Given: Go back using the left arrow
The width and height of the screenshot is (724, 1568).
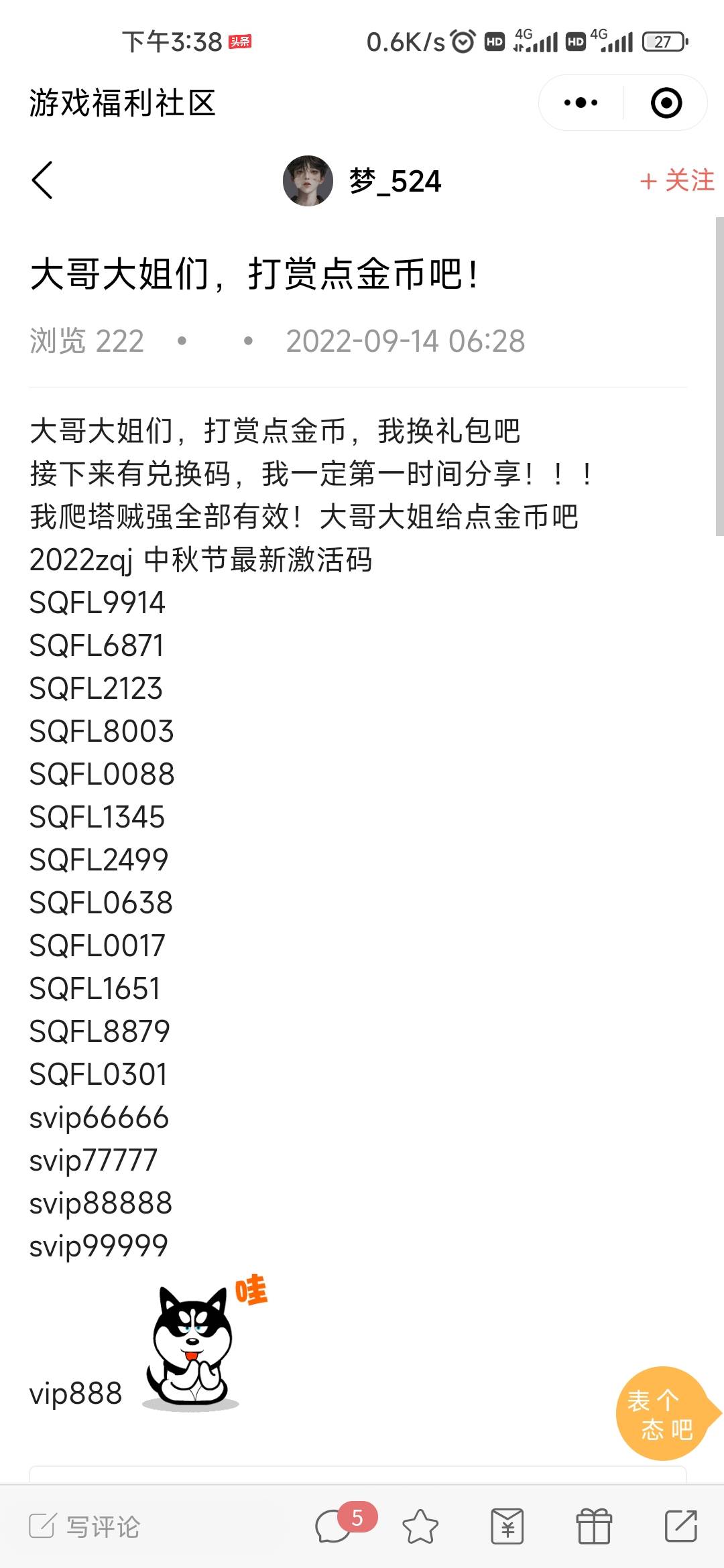Looking at the screenshot, I should tap(42, 180).
